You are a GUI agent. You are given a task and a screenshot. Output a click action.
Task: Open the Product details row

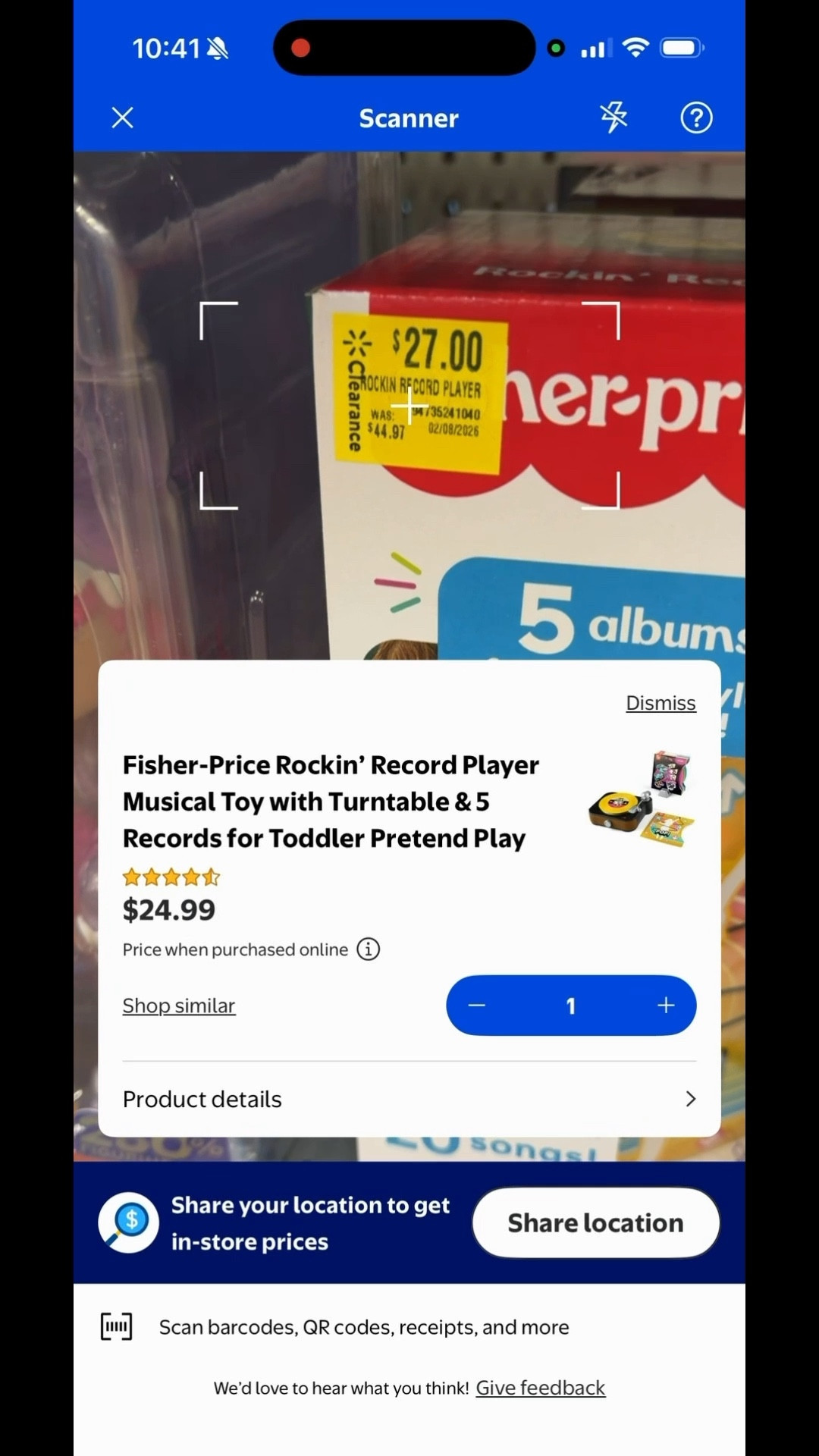pos(409,1099)
